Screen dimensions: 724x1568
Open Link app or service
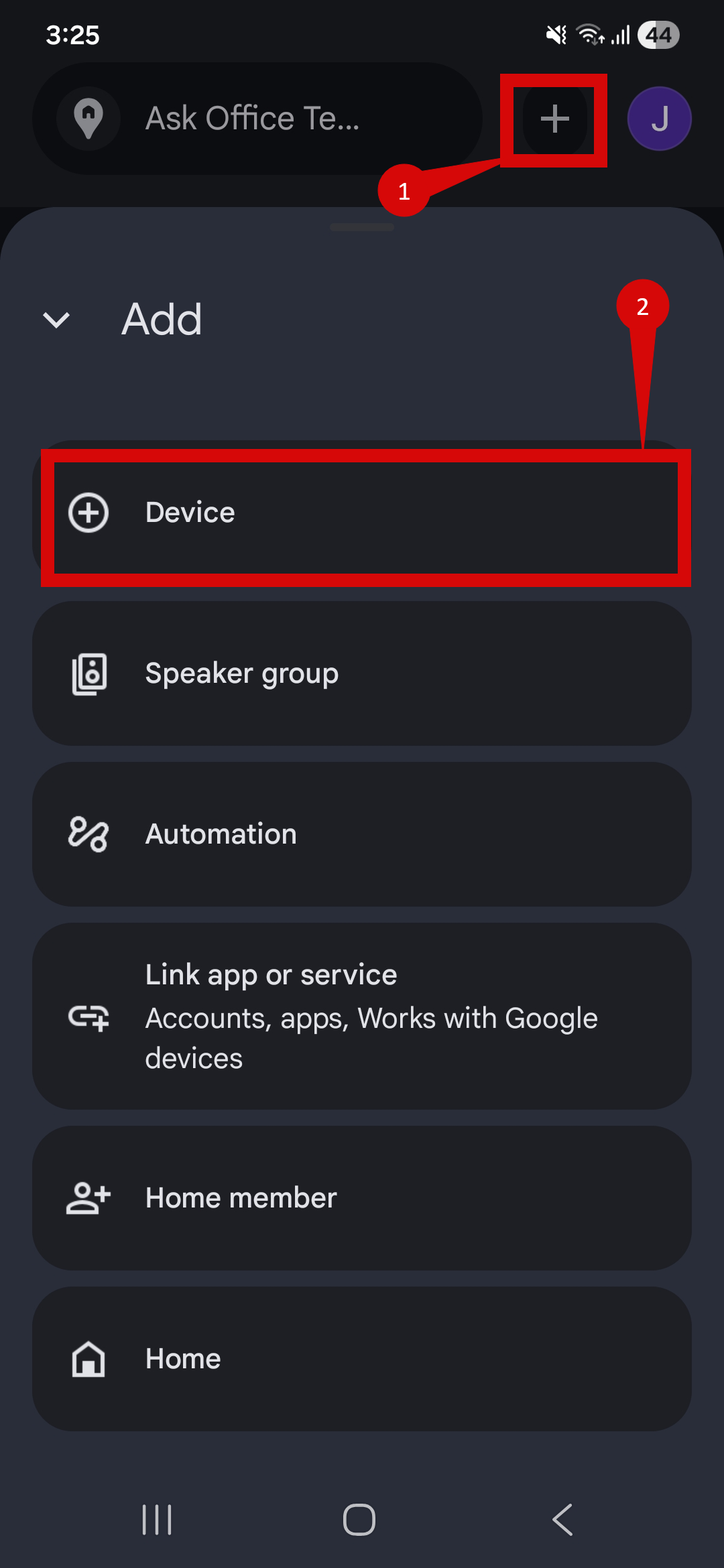(362, 1016)
